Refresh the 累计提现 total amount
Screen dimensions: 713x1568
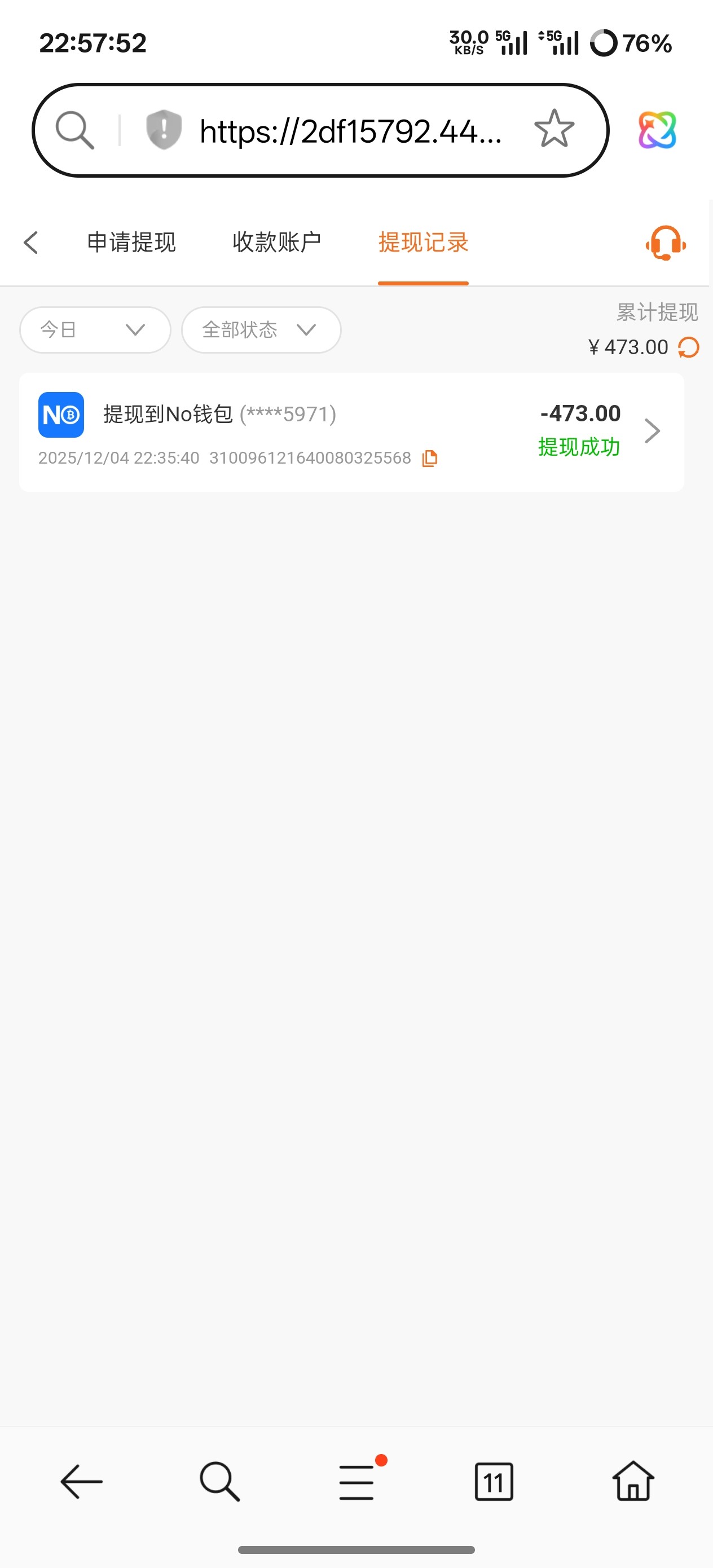click(689, 347)
